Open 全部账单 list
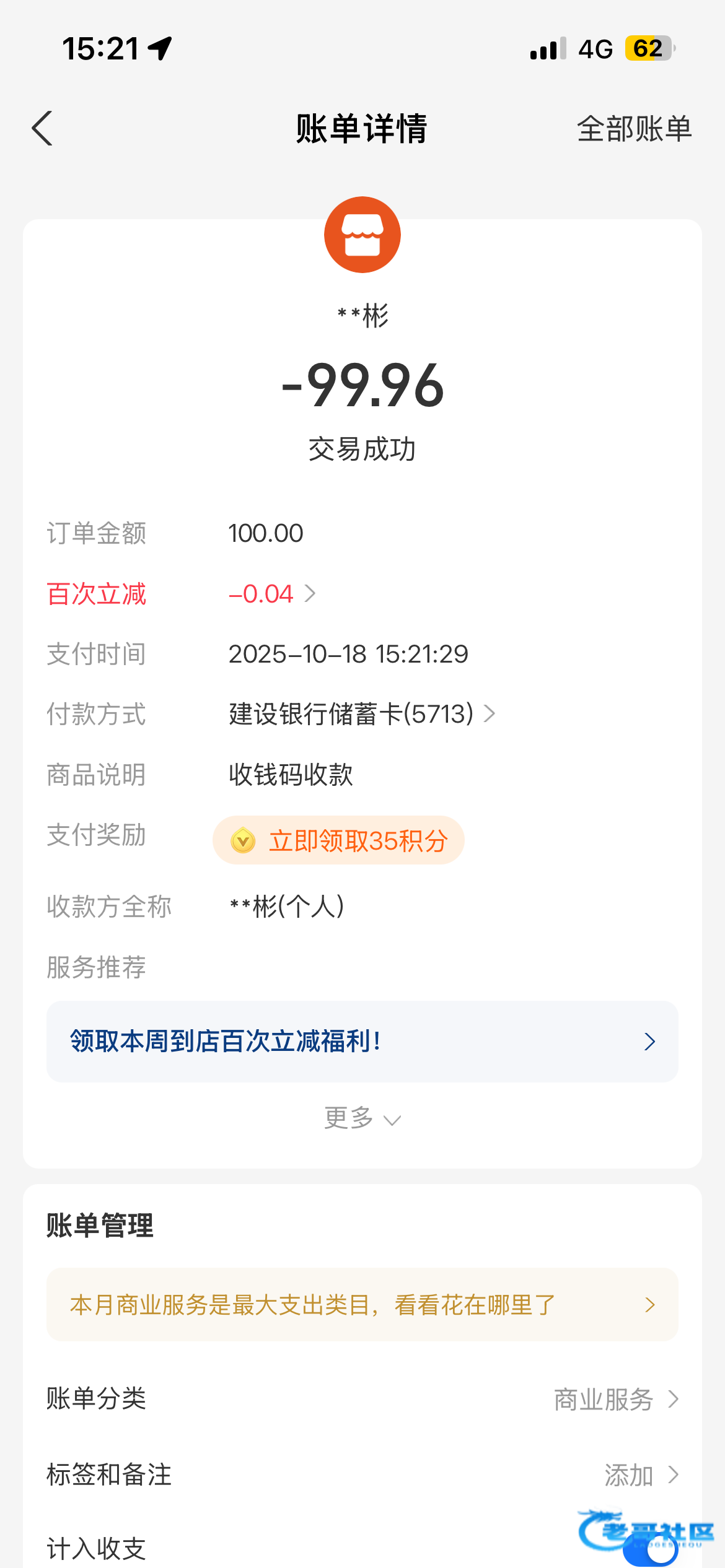725x1568 pixels. pyautogui.click(x=633, y=129)
